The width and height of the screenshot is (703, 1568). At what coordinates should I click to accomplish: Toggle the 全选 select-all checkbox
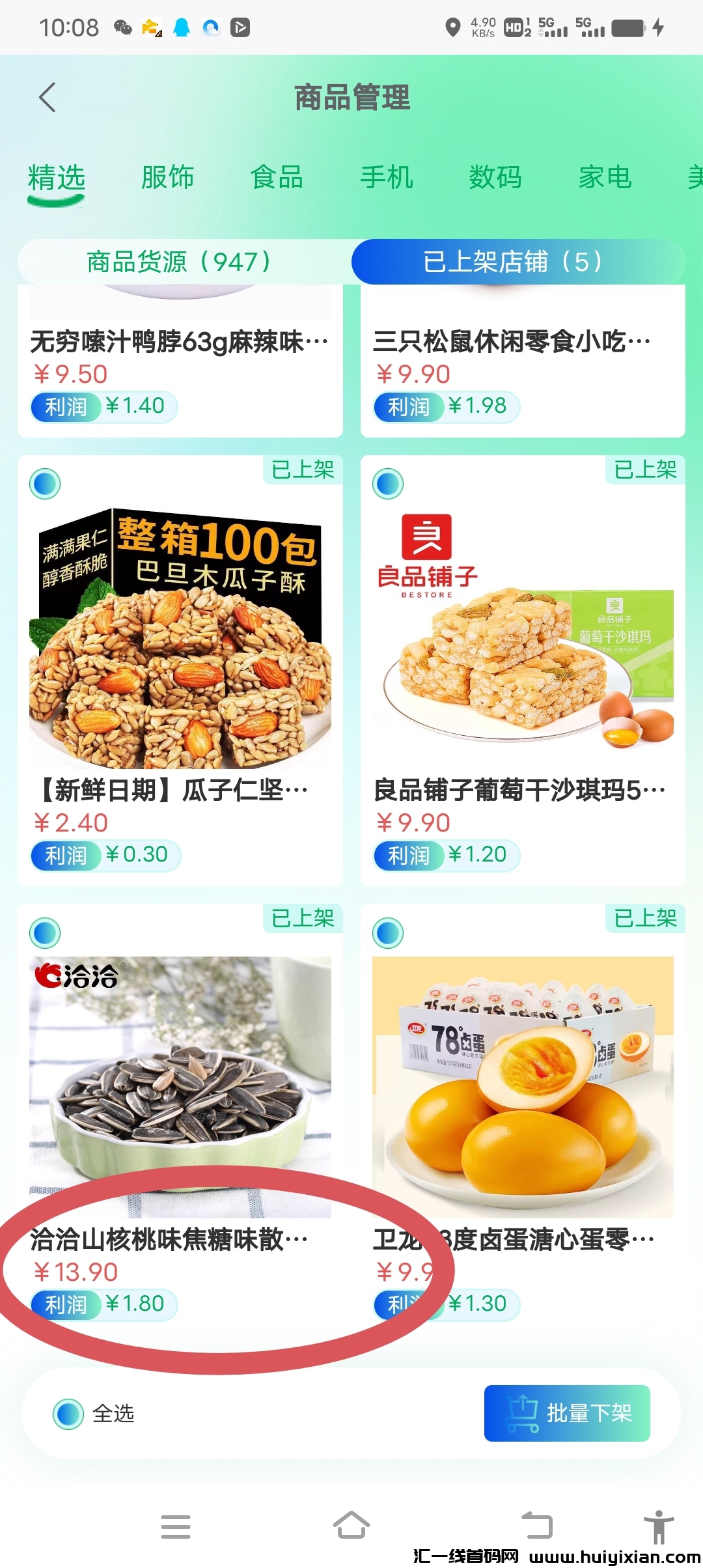68,1414
